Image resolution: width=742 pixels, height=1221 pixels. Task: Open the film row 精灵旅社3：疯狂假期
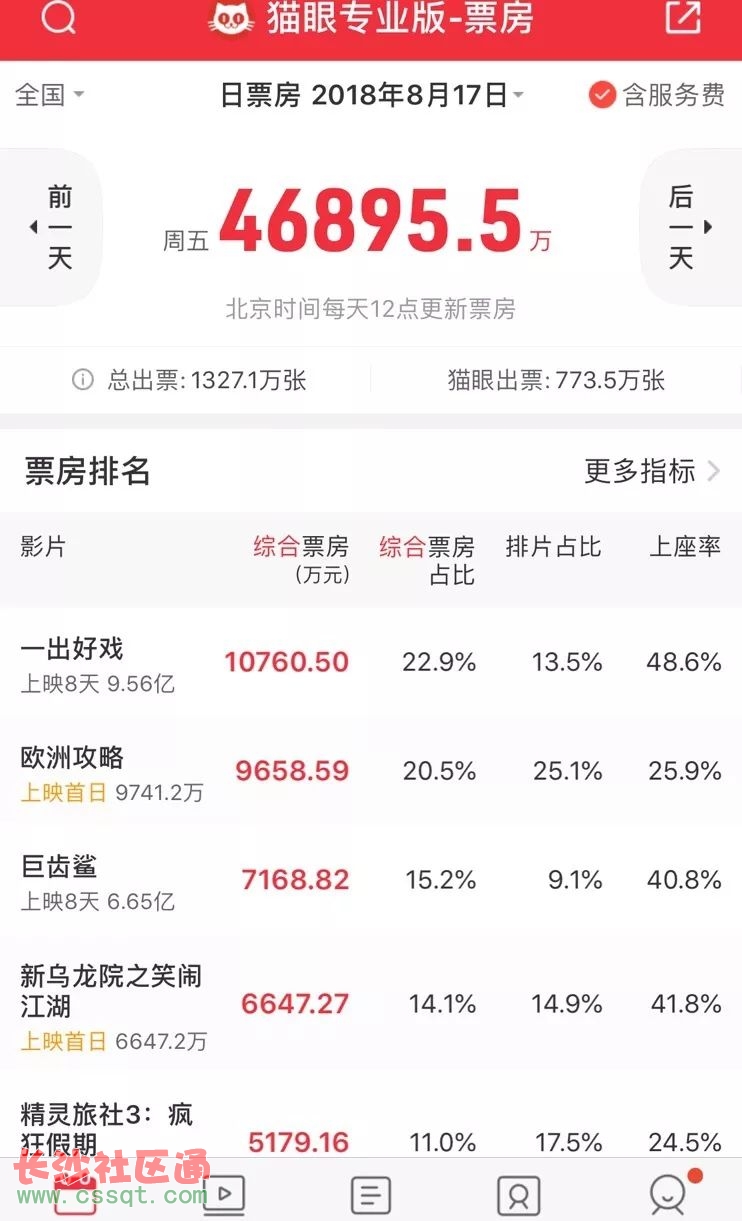[371, 1123]
